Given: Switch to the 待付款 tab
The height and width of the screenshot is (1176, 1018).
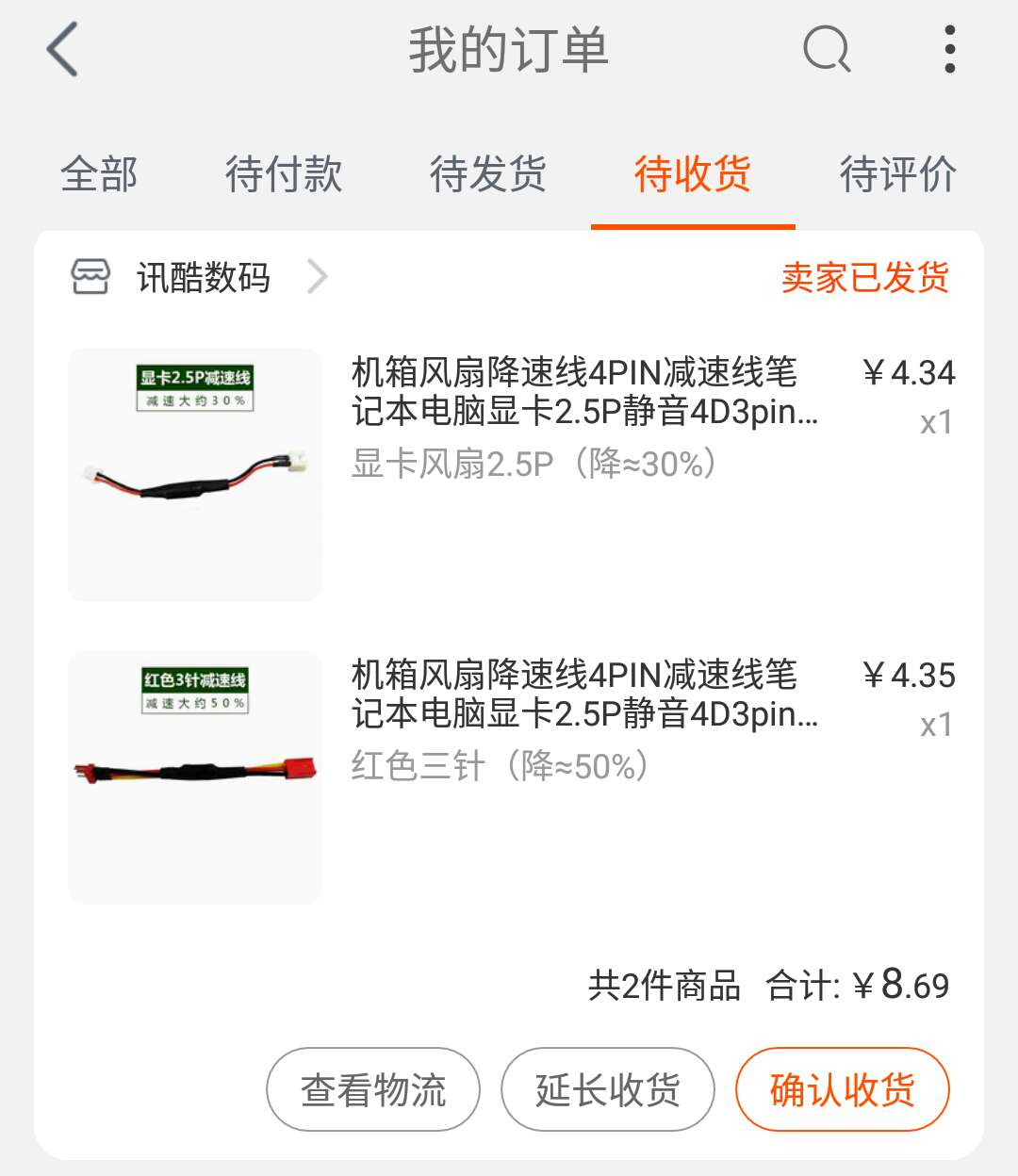Looking at the screenshot, I should [x=284, y=174].
